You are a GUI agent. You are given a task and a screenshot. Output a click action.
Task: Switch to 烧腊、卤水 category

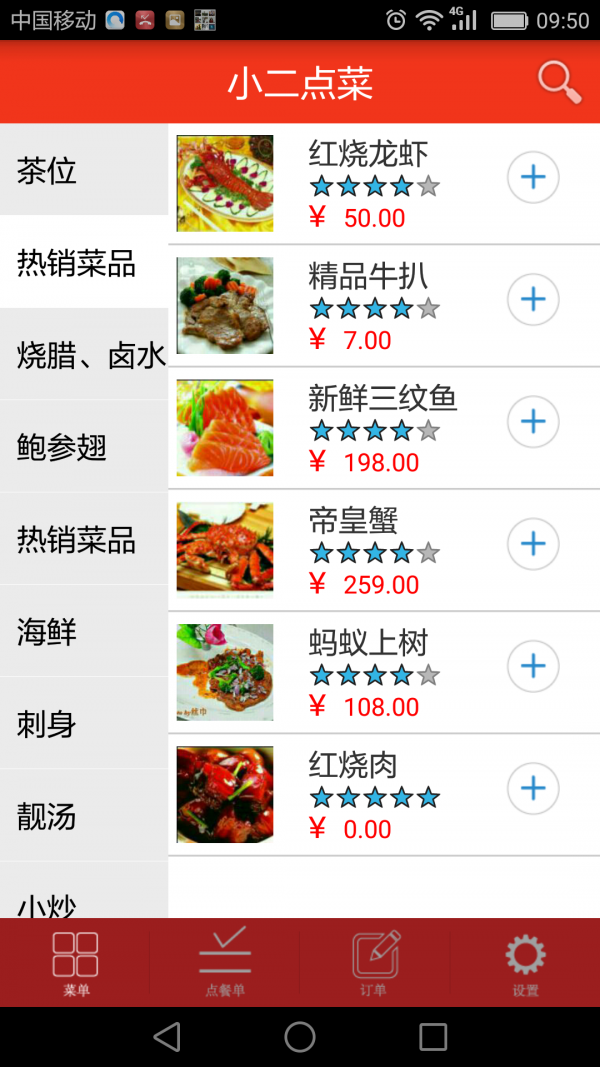point(84,355)
